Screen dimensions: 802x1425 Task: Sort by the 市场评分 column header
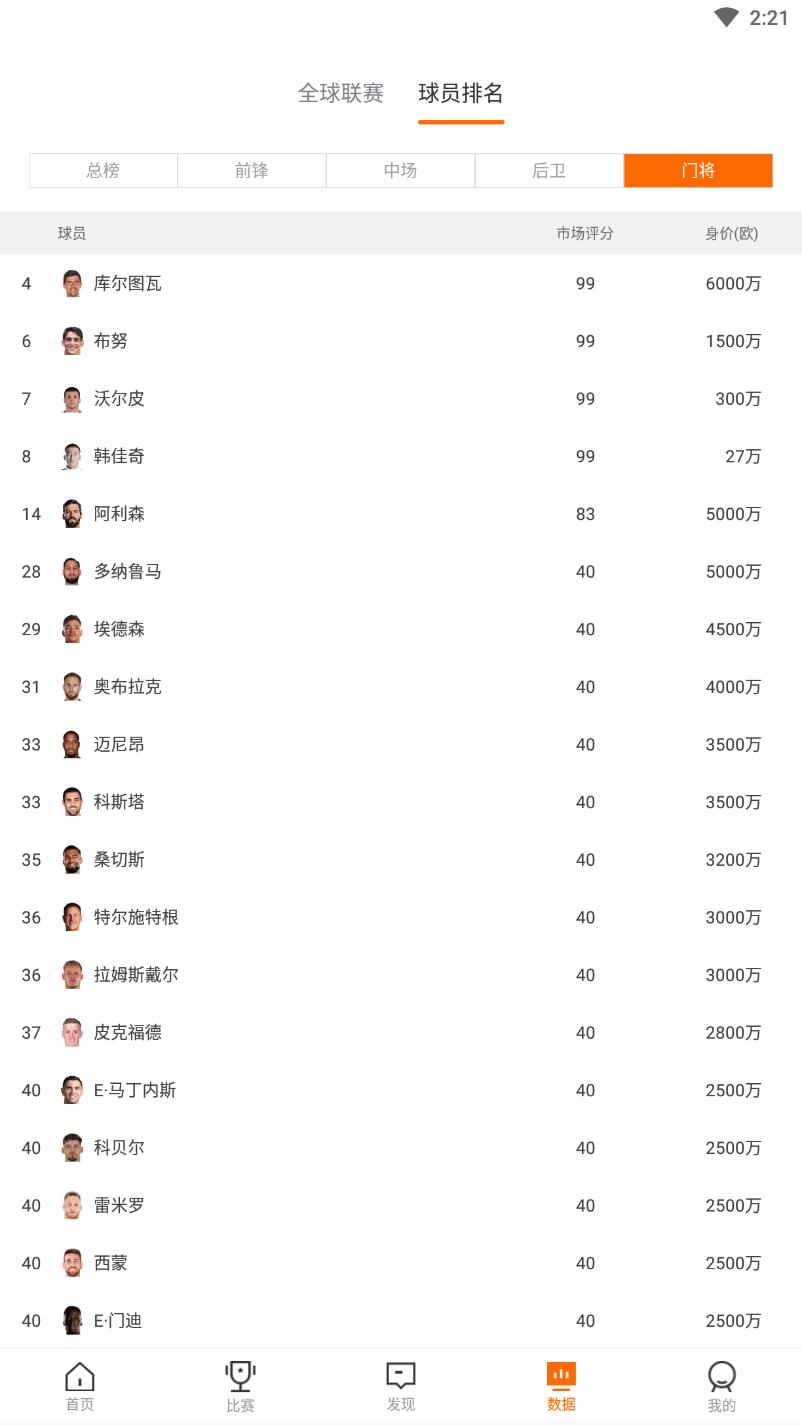[x=585, y=232]
